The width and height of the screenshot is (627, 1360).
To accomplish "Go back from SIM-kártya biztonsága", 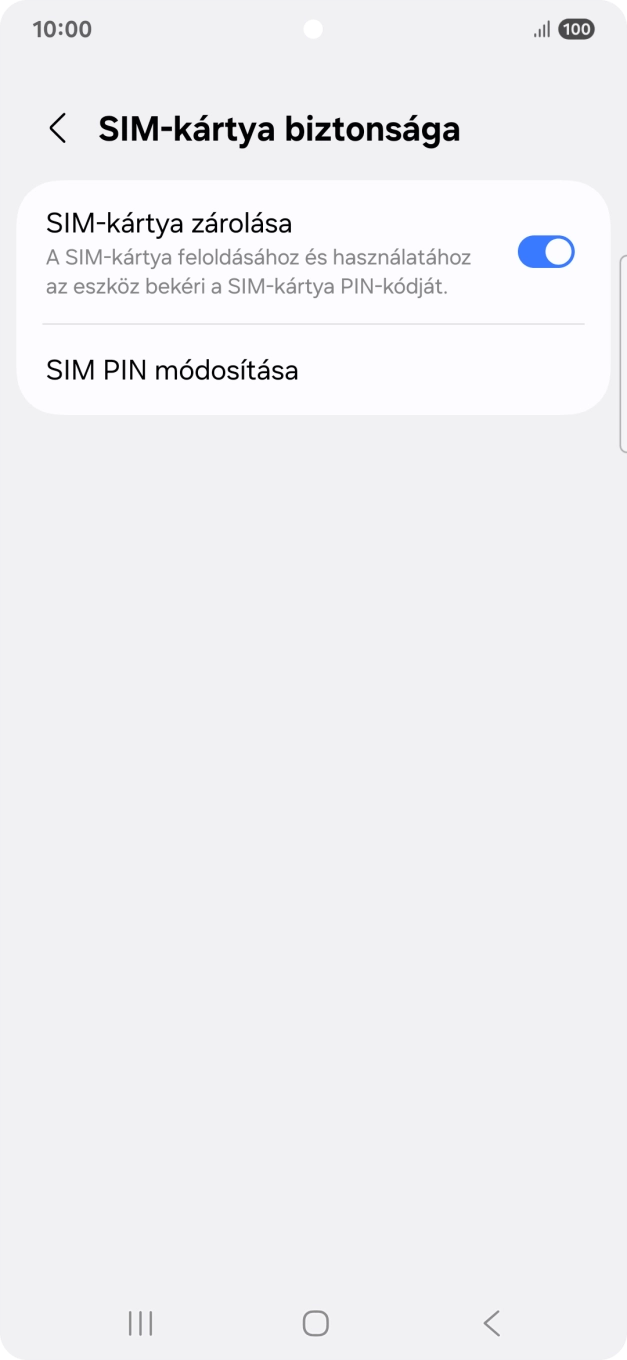I will 58,129.
